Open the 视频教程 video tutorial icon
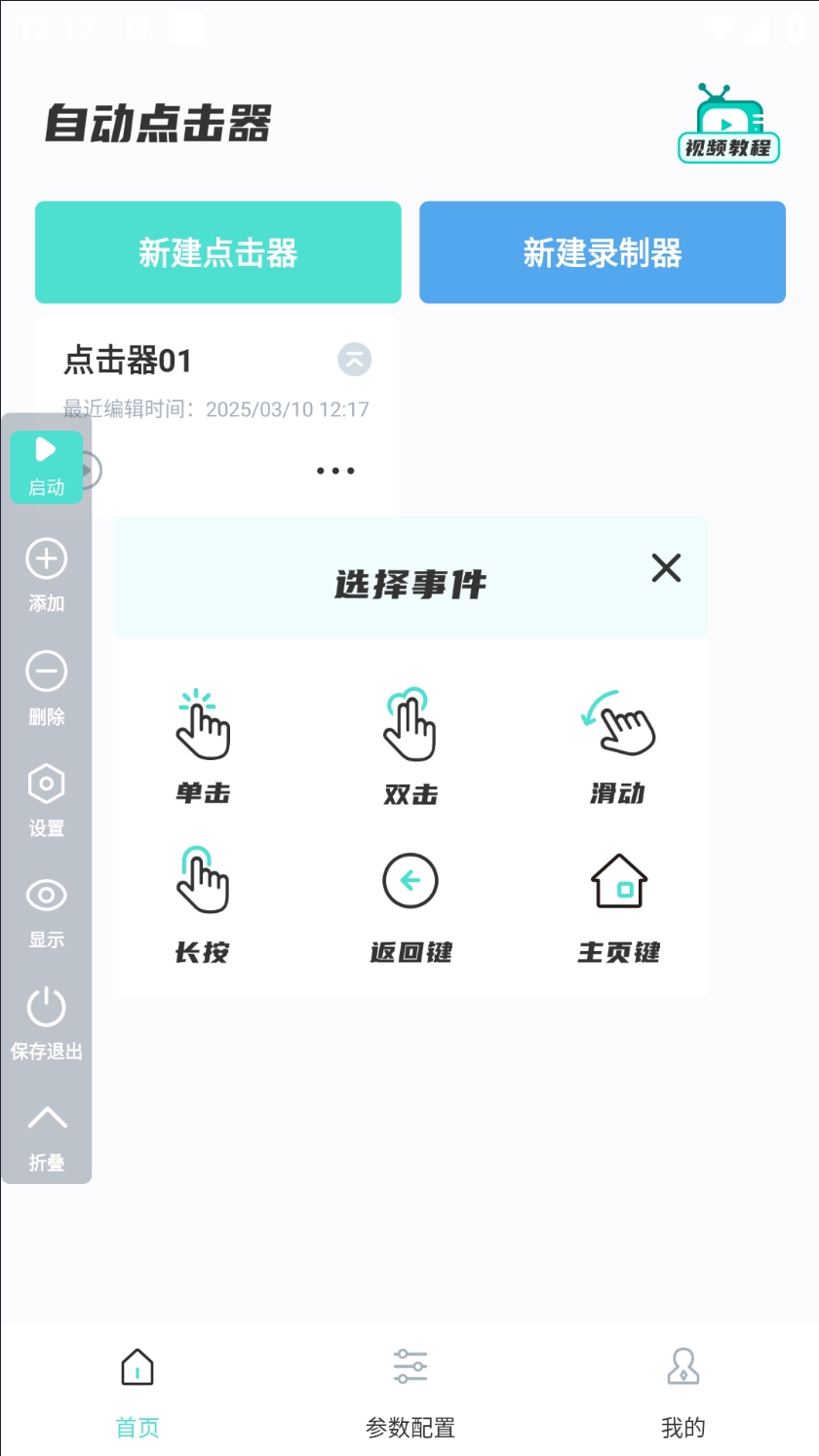 pos(728,124)
